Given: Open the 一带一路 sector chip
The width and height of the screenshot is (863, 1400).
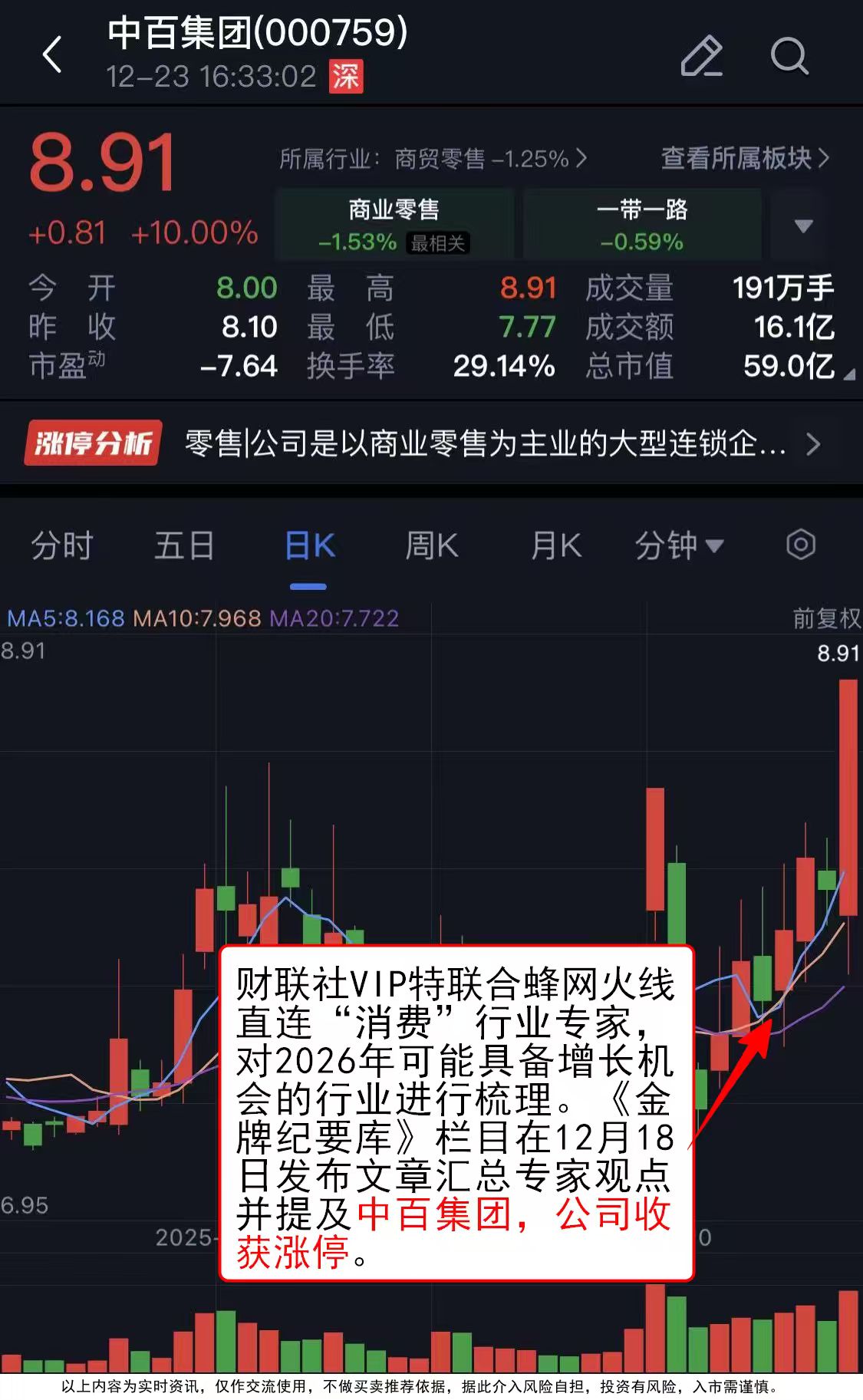Looking at the screenshot, I should (x=642, y=225).
